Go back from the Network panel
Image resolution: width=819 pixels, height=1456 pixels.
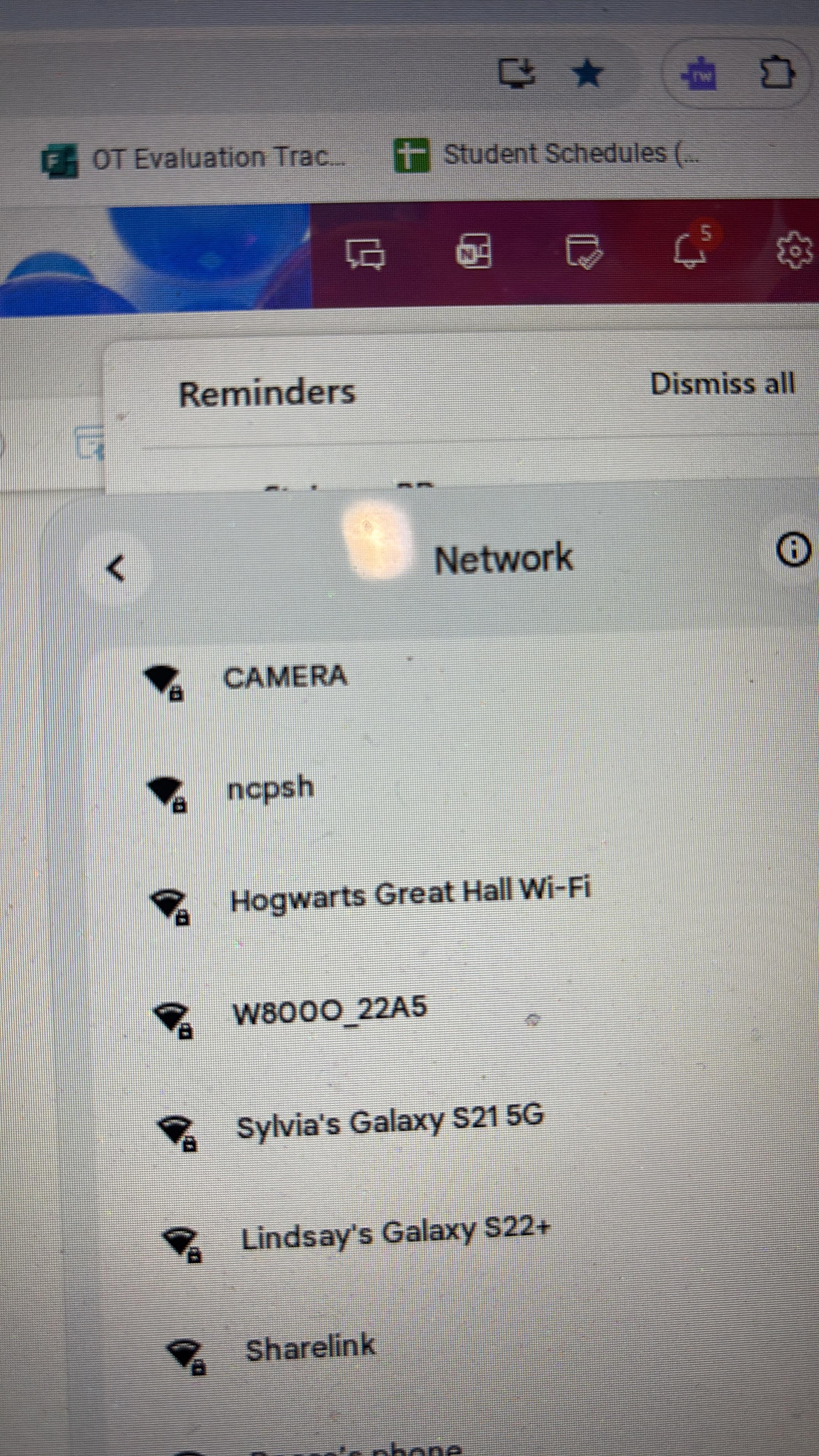coord(116,568)
